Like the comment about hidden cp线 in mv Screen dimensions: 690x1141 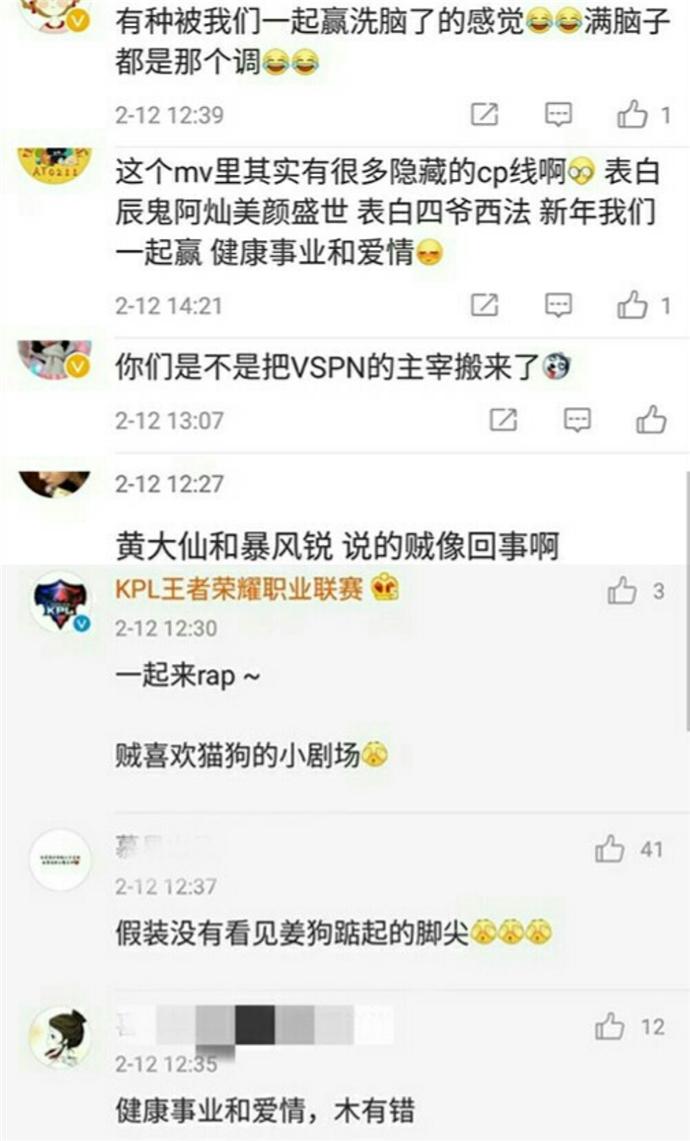tap(632, 304)
